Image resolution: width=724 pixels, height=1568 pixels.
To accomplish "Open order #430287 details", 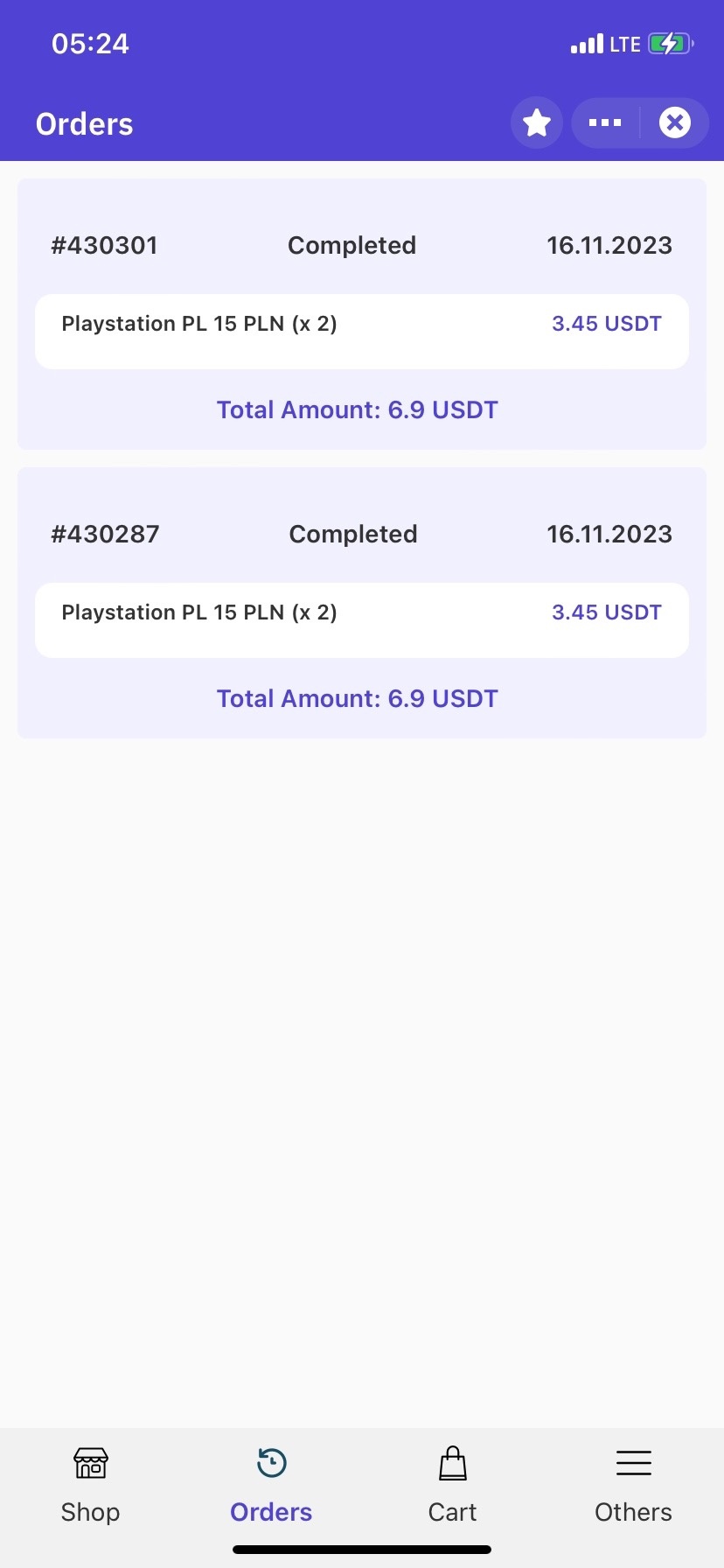I will (x=362, y=603).
